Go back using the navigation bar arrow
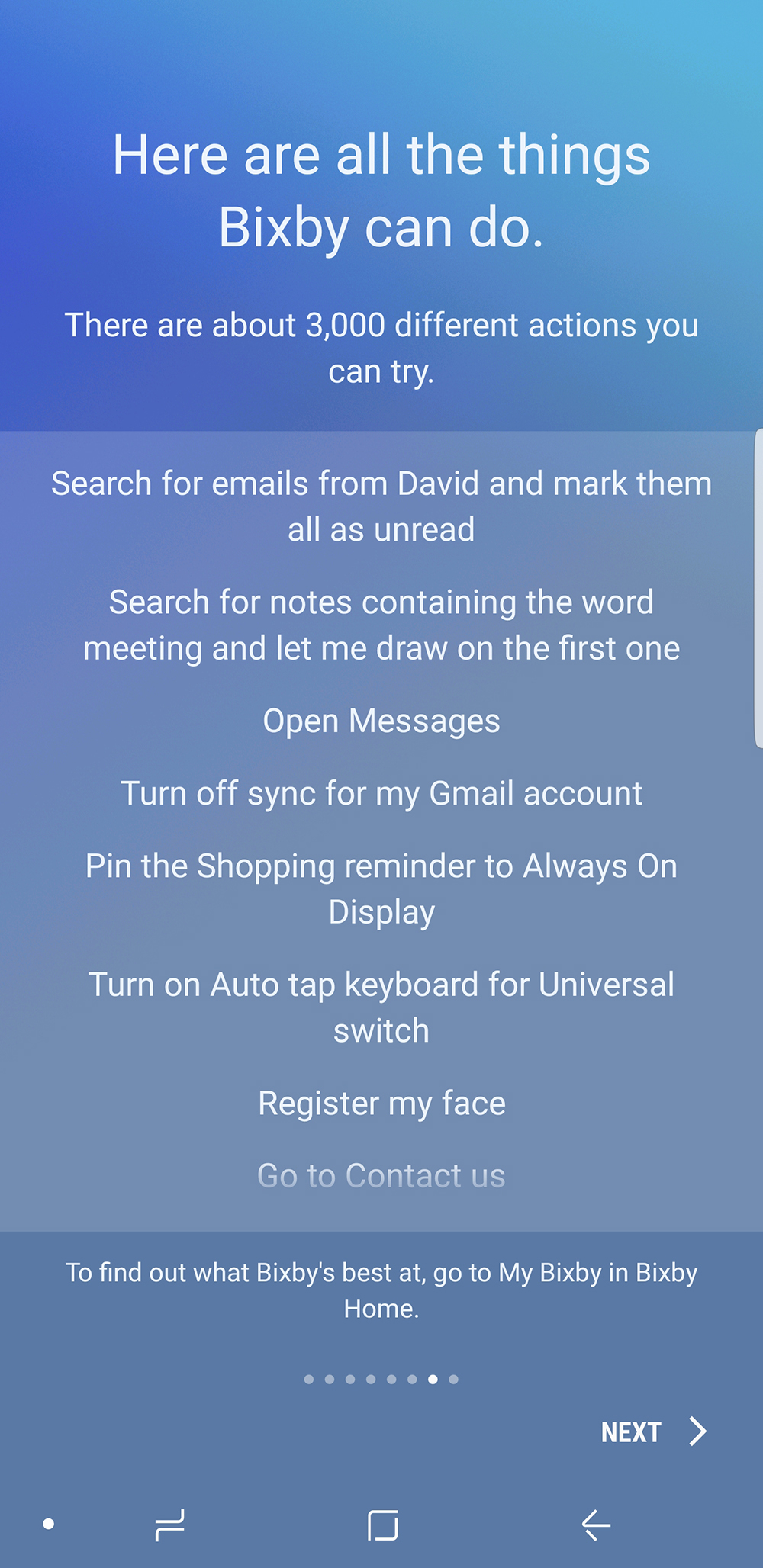This screenshot has width=763, height=1568. [596, 1525]
